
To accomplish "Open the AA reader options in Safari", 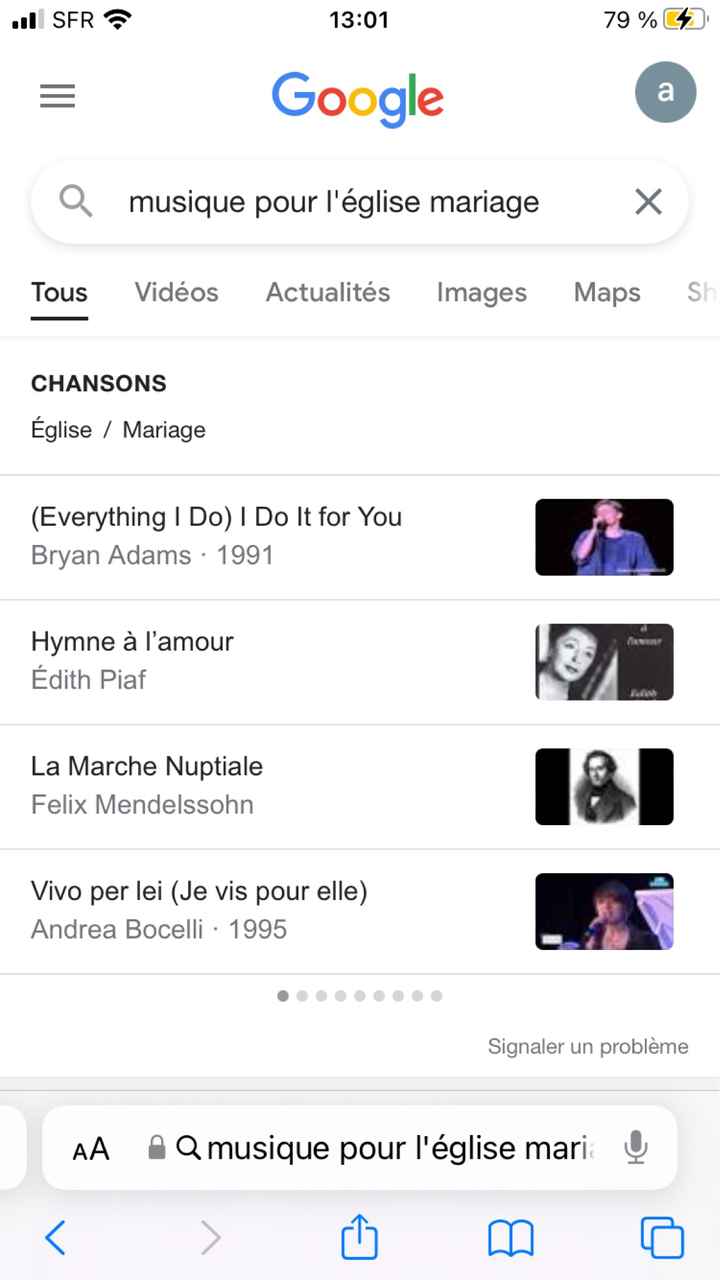I will coord(91,1148).
